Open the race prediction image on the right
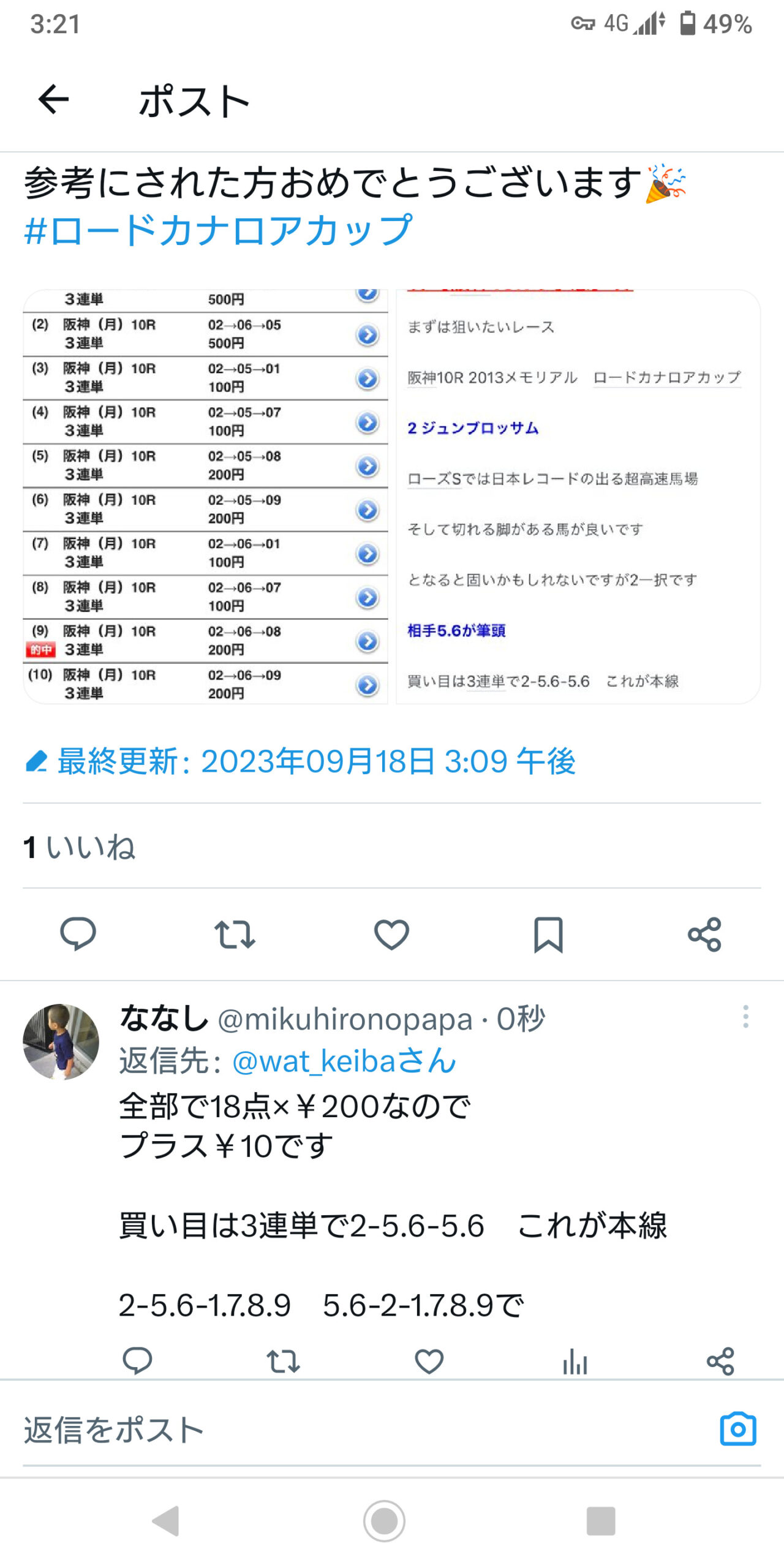The width and height of the screenshot is (784, 1568). pos(578,497)
